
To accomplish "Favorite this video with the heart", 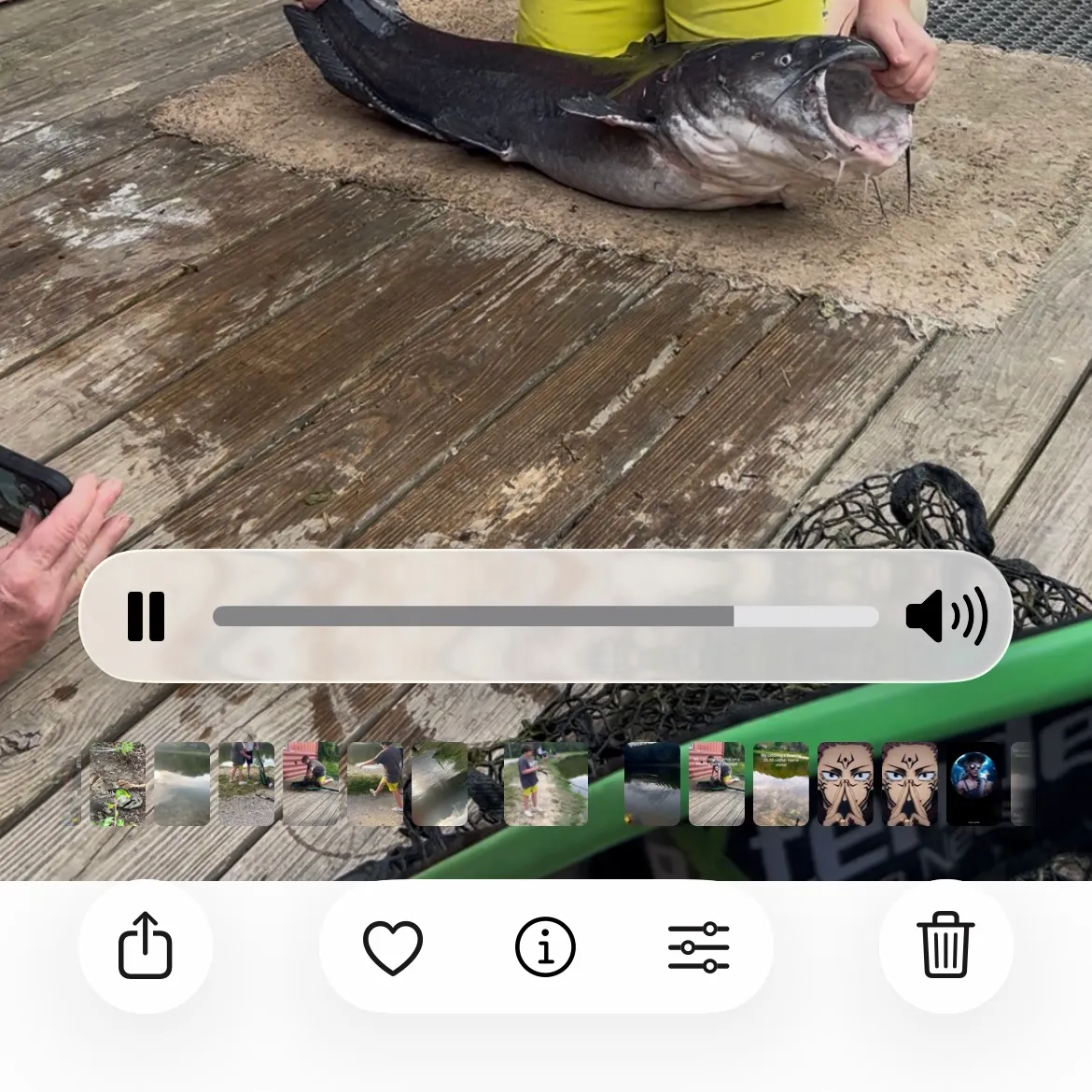I will (x=393, y=946).
